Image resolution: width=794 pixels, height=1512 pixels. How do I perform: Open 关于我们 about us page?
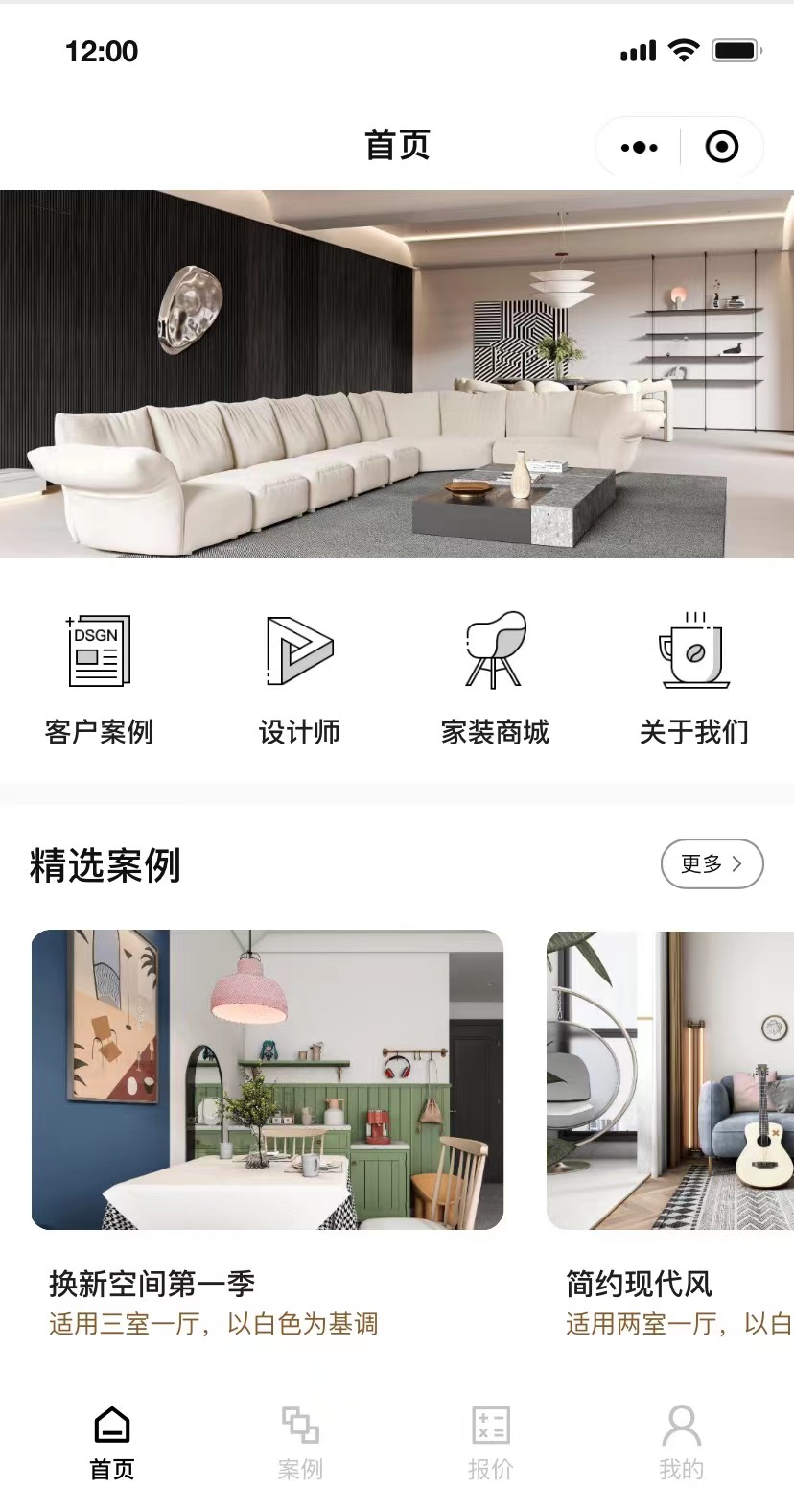[x=693, y=678]
